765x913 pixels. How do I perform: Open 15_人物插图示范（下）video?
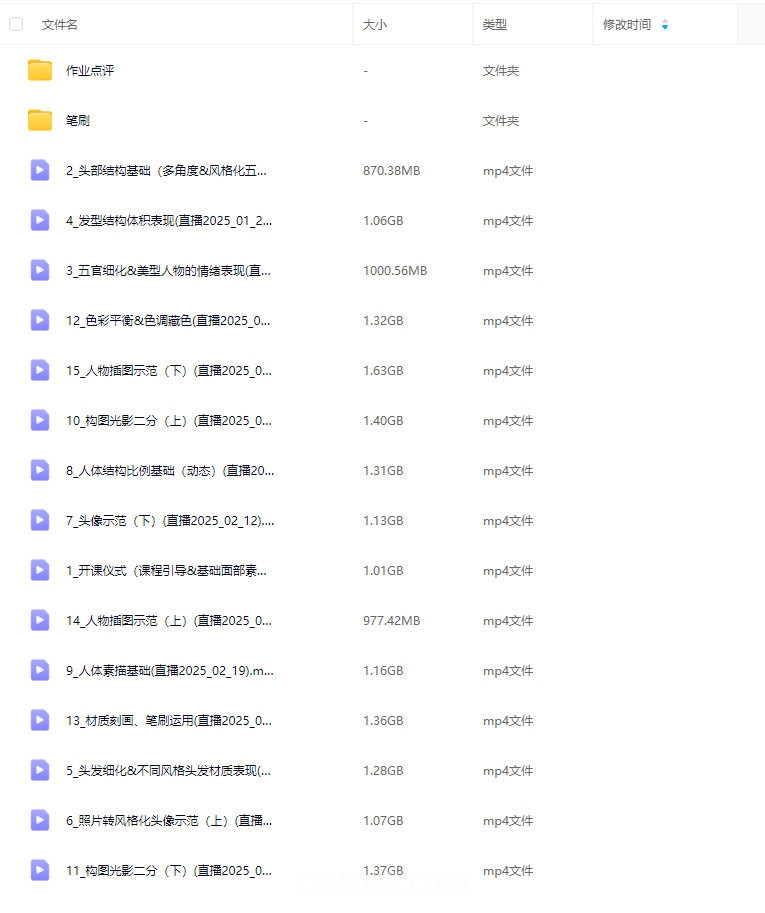pyautogui.click(x=168, y=371)
